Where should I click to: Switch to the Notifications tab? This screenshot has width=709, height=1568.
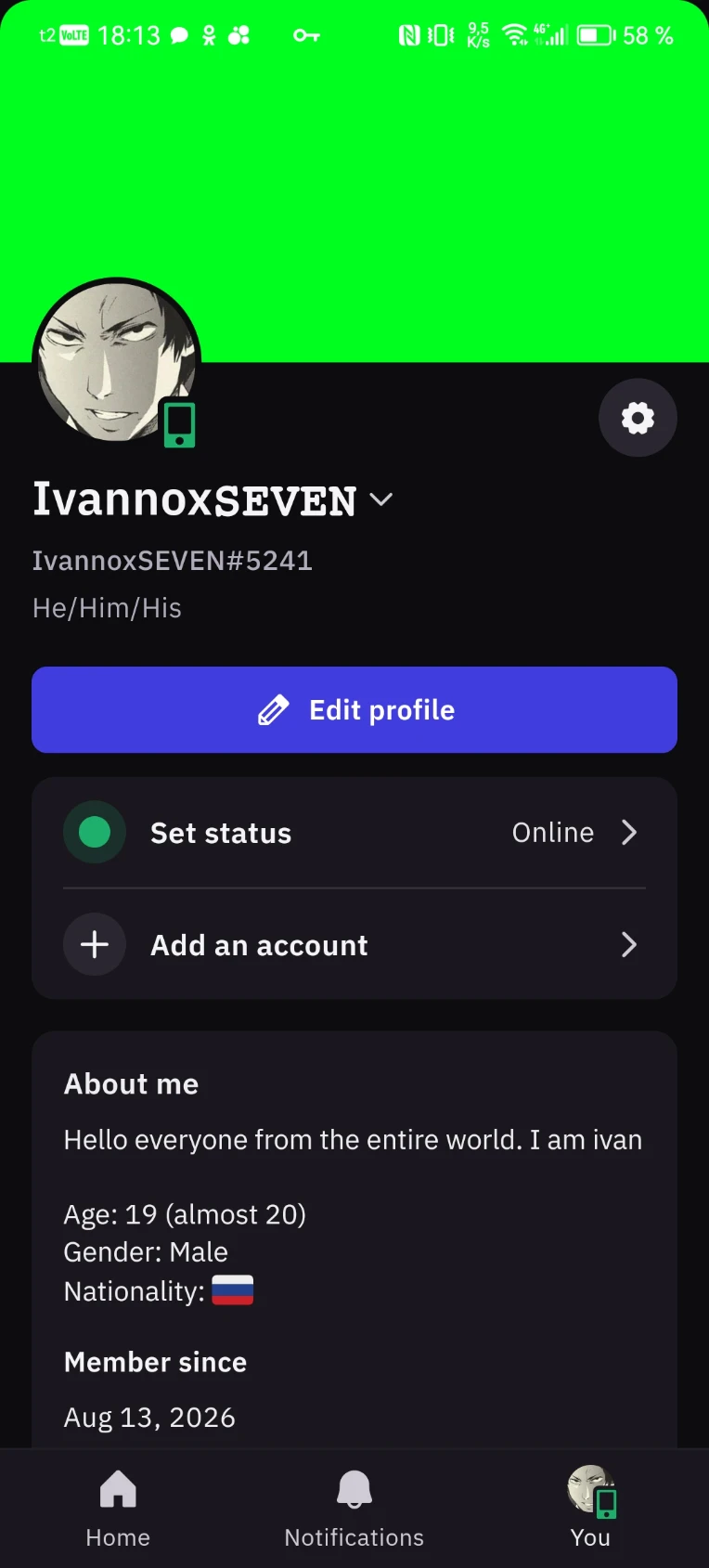tap(354, 1509)
